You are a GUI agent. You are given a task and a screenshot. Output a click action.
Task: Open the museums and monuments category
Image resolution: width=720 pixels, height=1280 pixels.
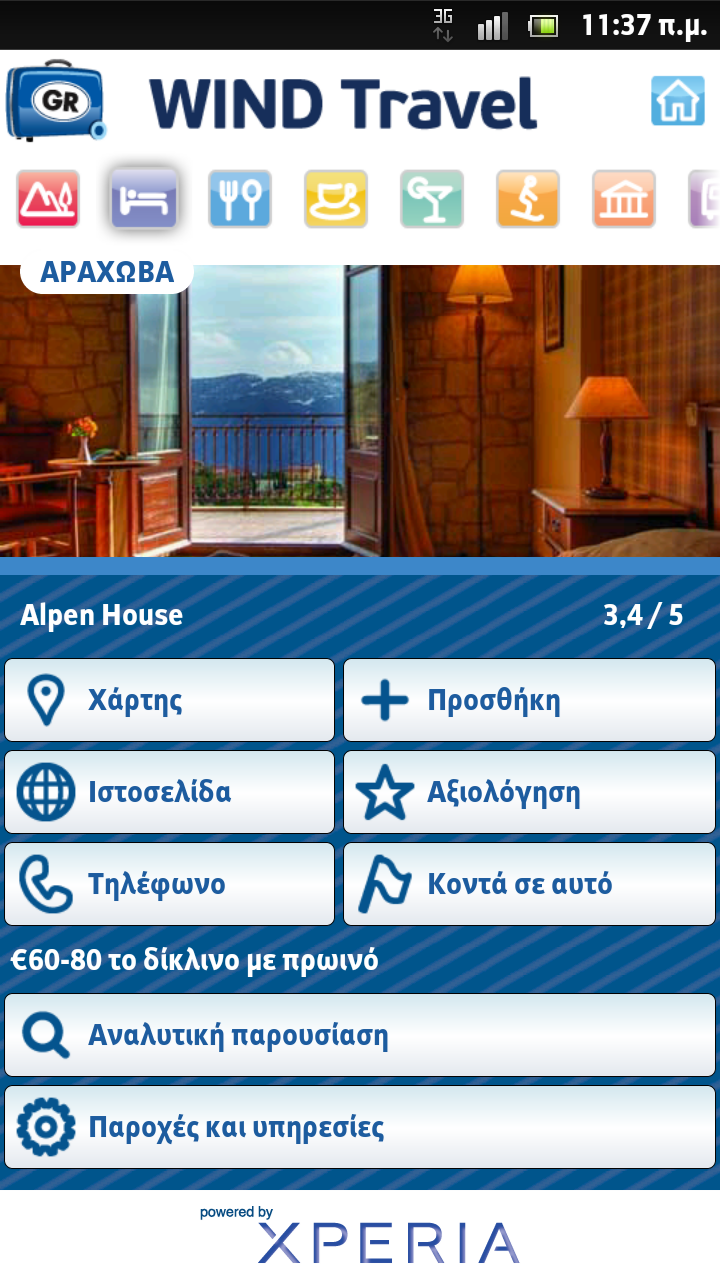tap(624, 199)
